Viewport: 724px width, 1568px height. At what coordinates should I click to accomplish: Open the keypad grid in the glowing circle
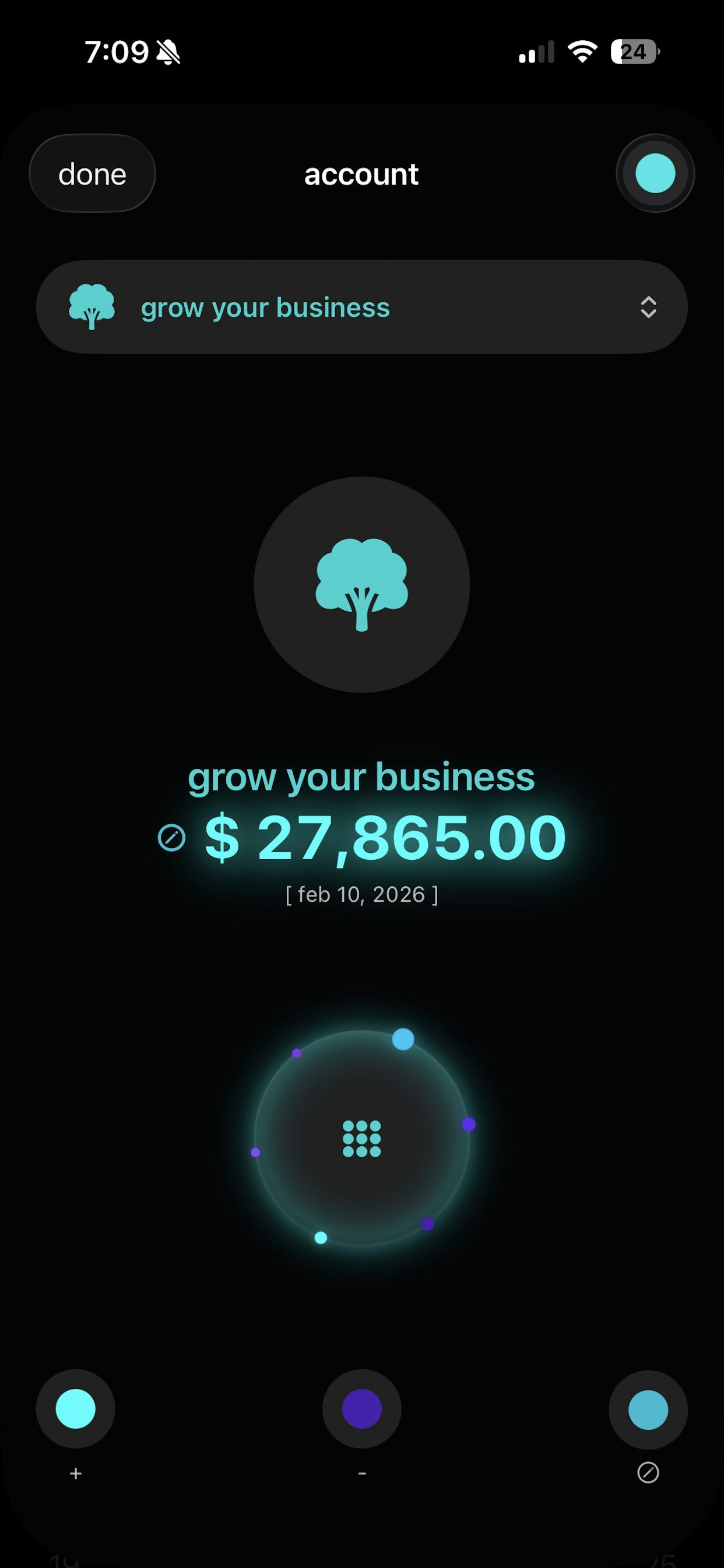point(361,1138)
